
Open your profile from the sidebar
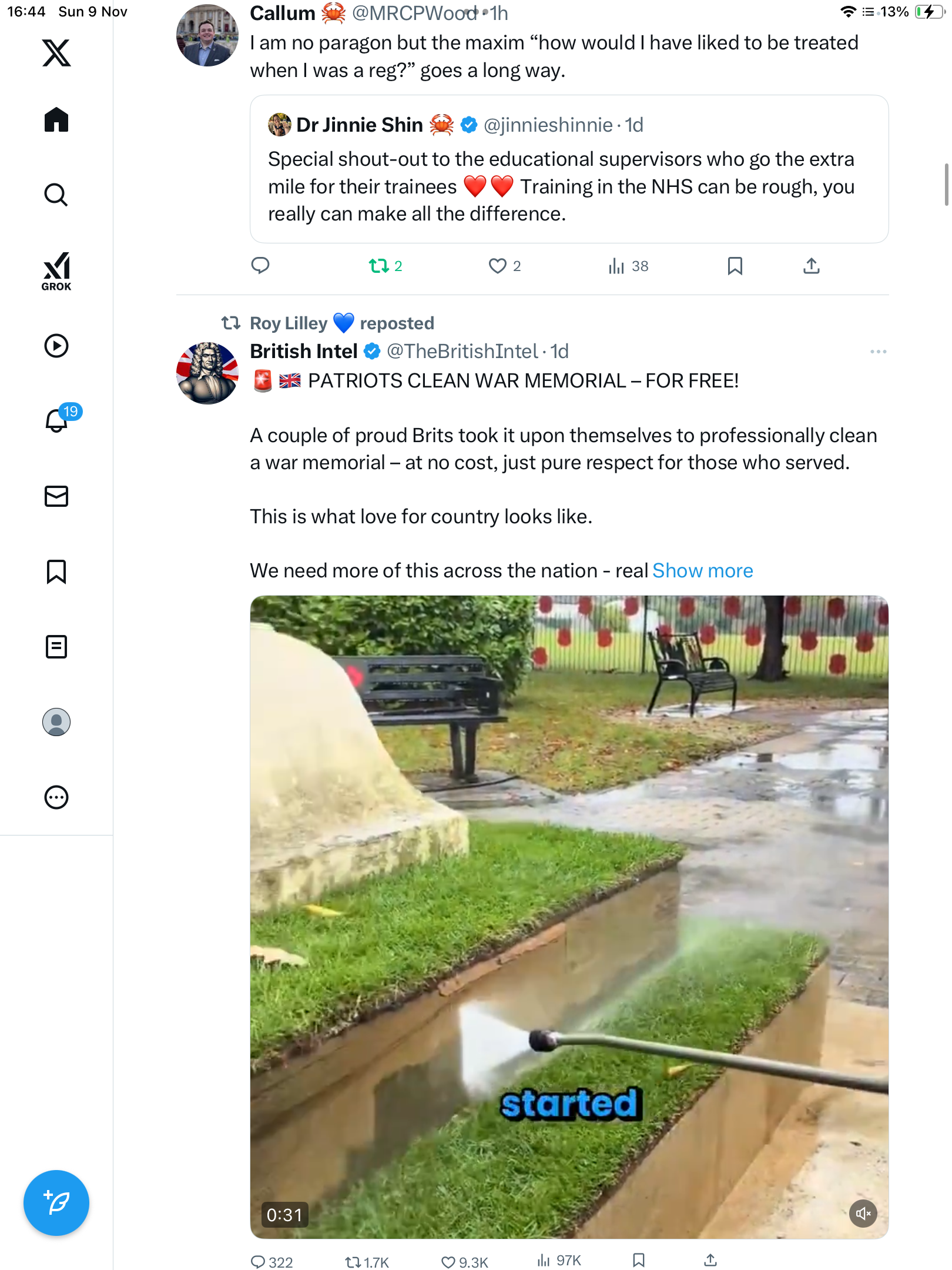pyautogui.click(x=56, y=722)
